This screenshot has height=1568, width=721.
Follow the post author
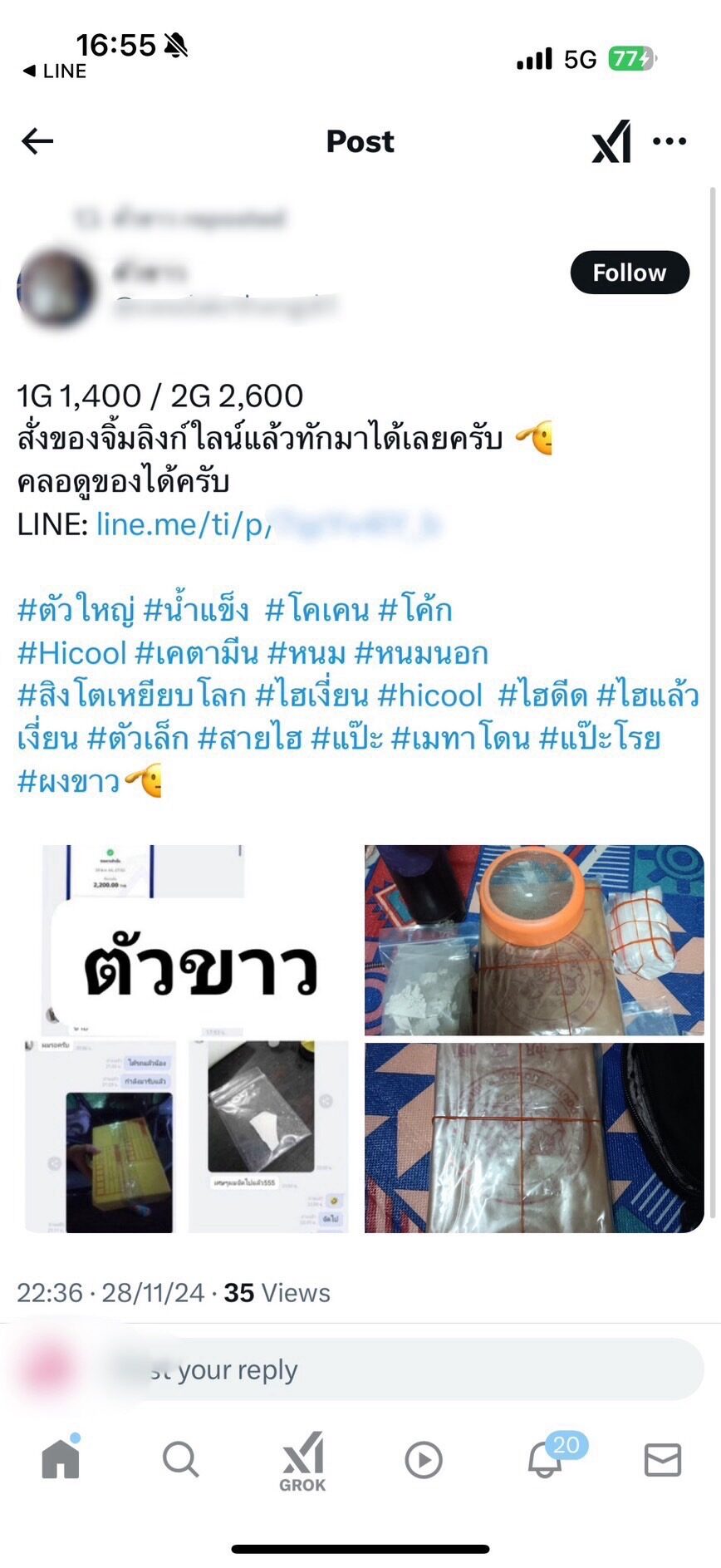point(630,273)
